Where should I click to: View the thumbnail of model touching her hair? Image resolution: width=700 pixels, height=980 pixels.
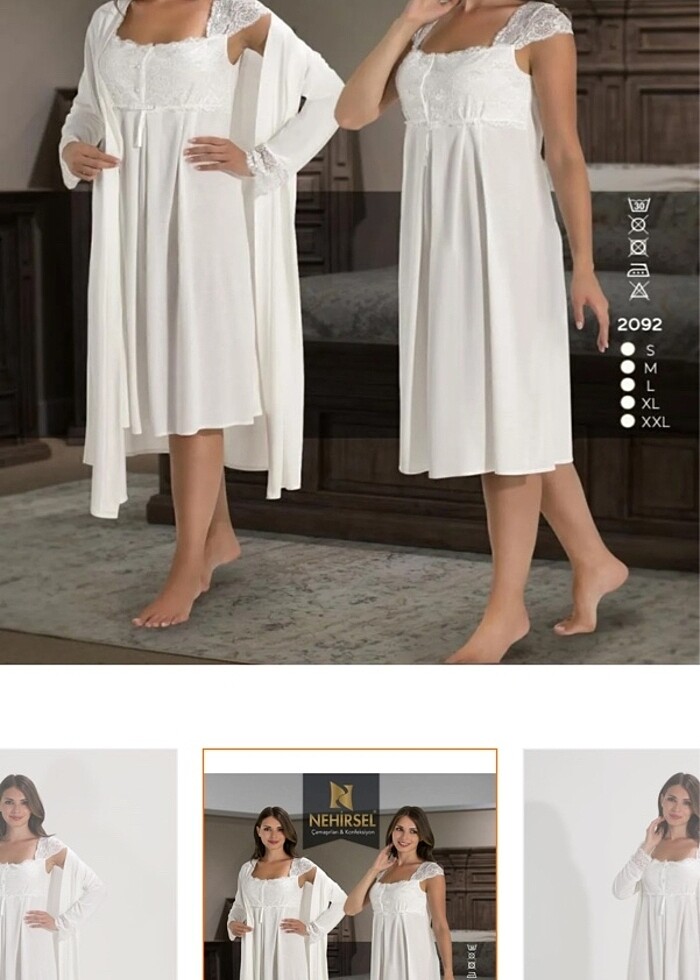pos(612,865)
